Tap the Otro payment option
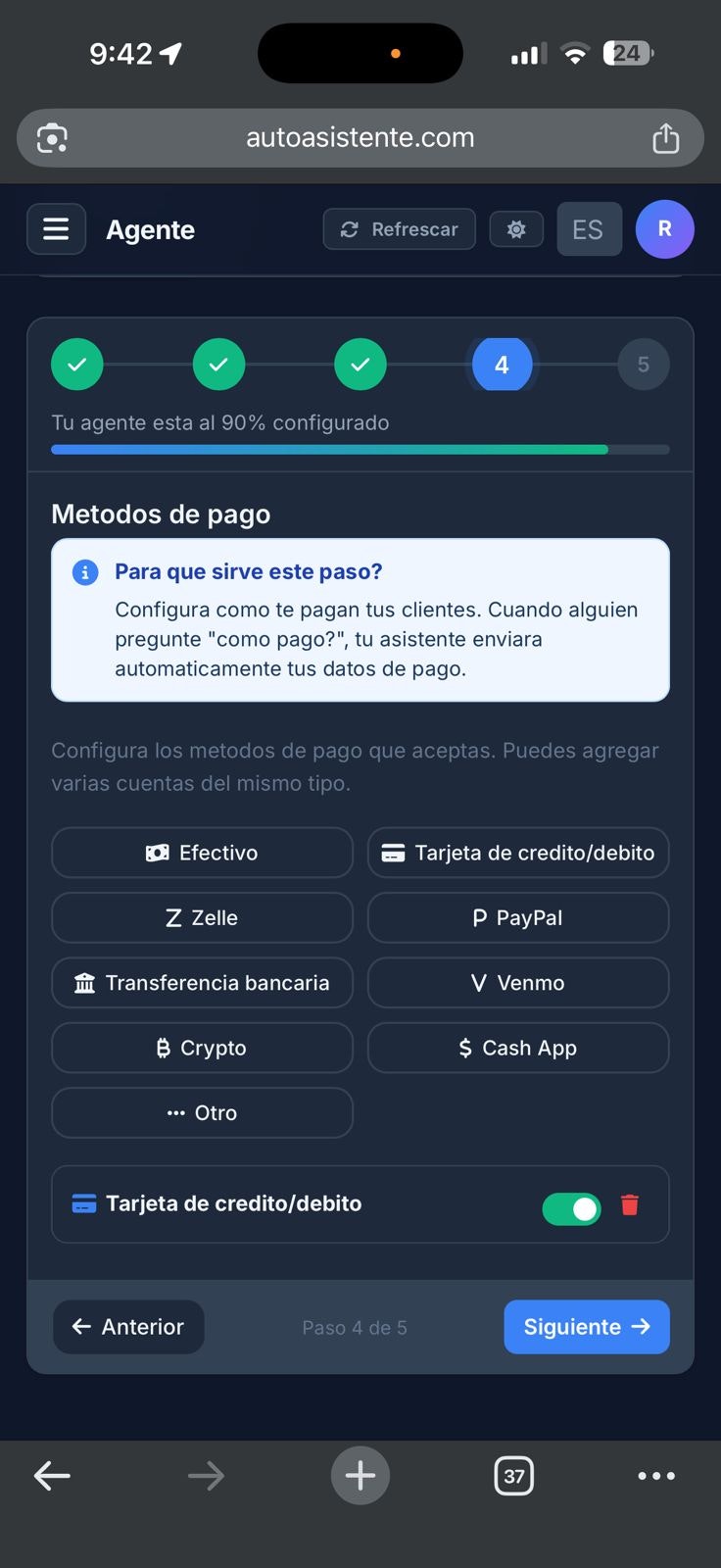This screenshot has height=1568, width=721. coord(202,1113)
